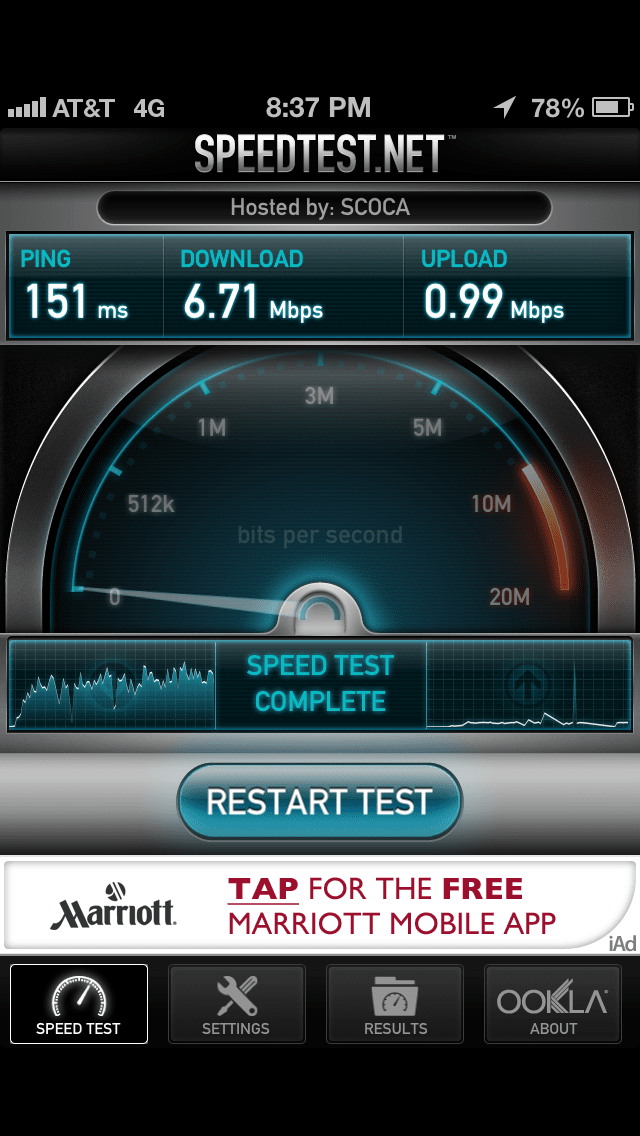Switch to the Results tab
Viewport: 640px width, 1136px height.
[395, 1003]
